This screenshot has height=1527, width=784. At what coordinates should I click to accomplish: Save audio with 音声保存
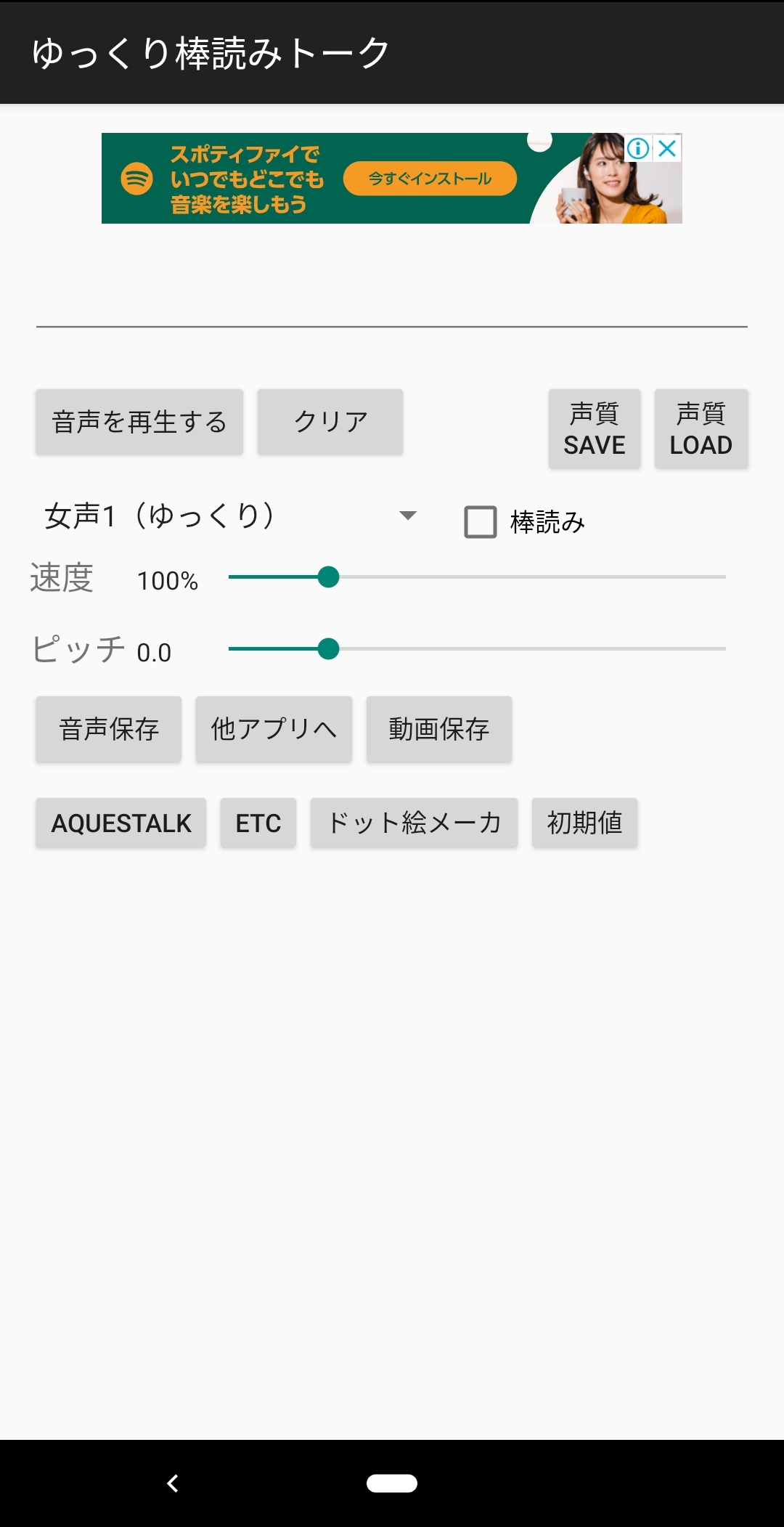pyautogui.click(x=109, y=729)
